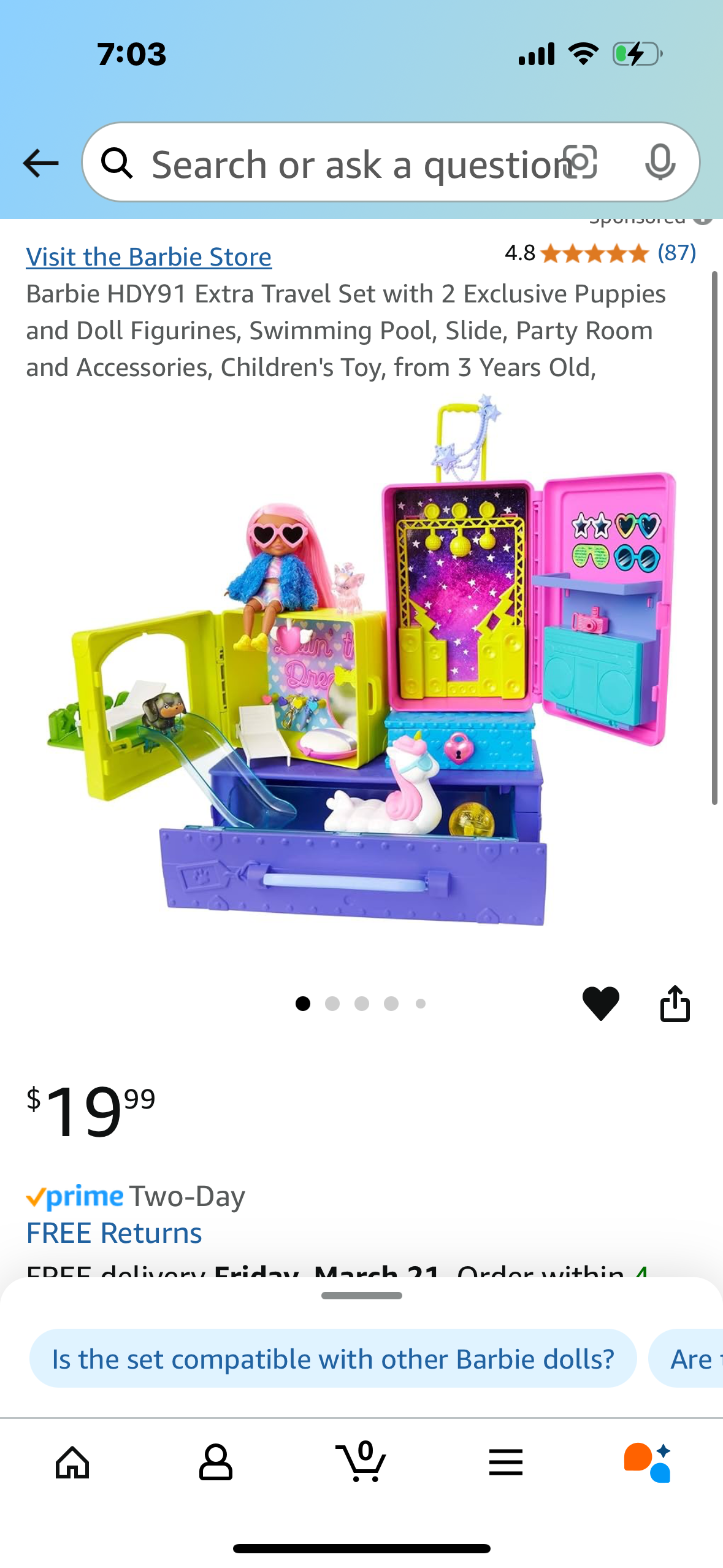Open the hamburger menu tab
The width and height of the screenshot is (723, 1568).
click(x=506, y=1462)
